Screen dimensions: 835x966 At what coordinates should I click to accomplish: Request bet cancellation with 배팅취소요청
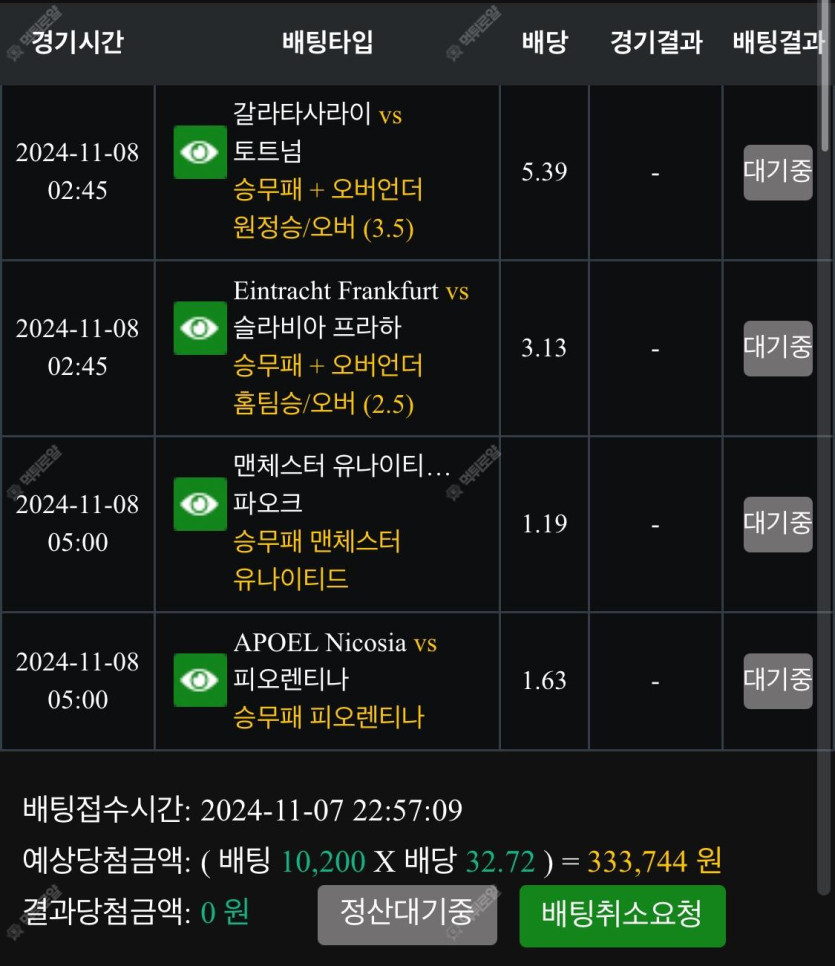point(621,915)
